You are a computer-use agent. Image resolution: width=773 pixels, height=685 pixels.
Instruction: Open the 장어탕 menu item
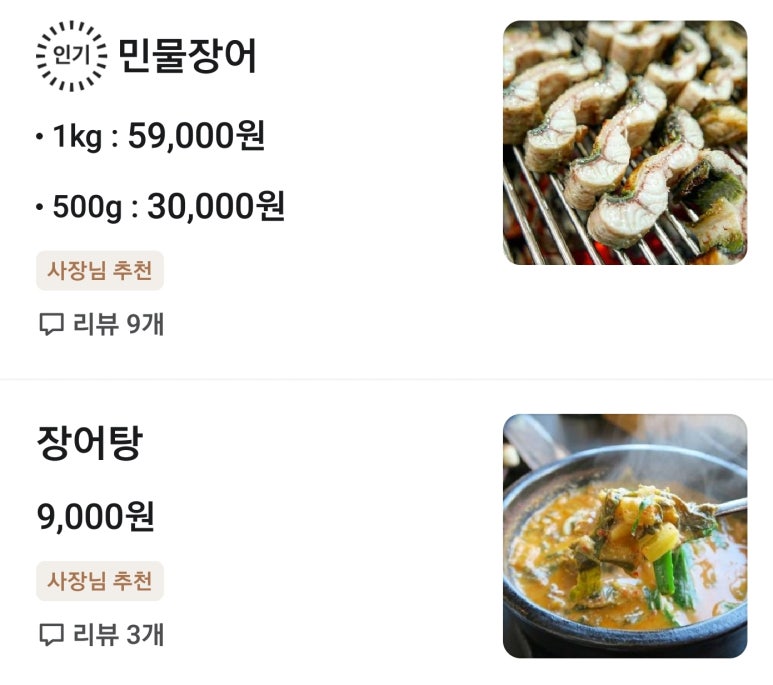(90, 443)
